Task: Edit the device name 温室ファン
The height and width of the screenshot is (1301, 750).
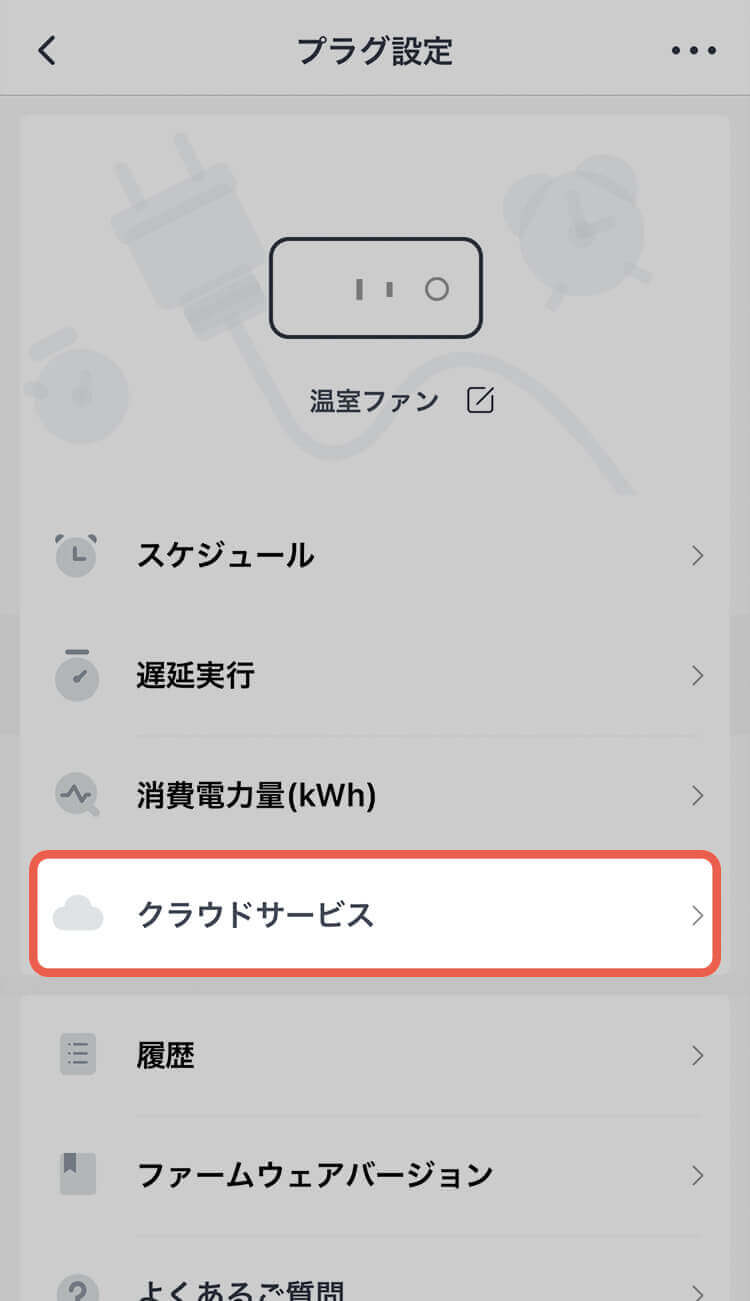Action: 481,401
